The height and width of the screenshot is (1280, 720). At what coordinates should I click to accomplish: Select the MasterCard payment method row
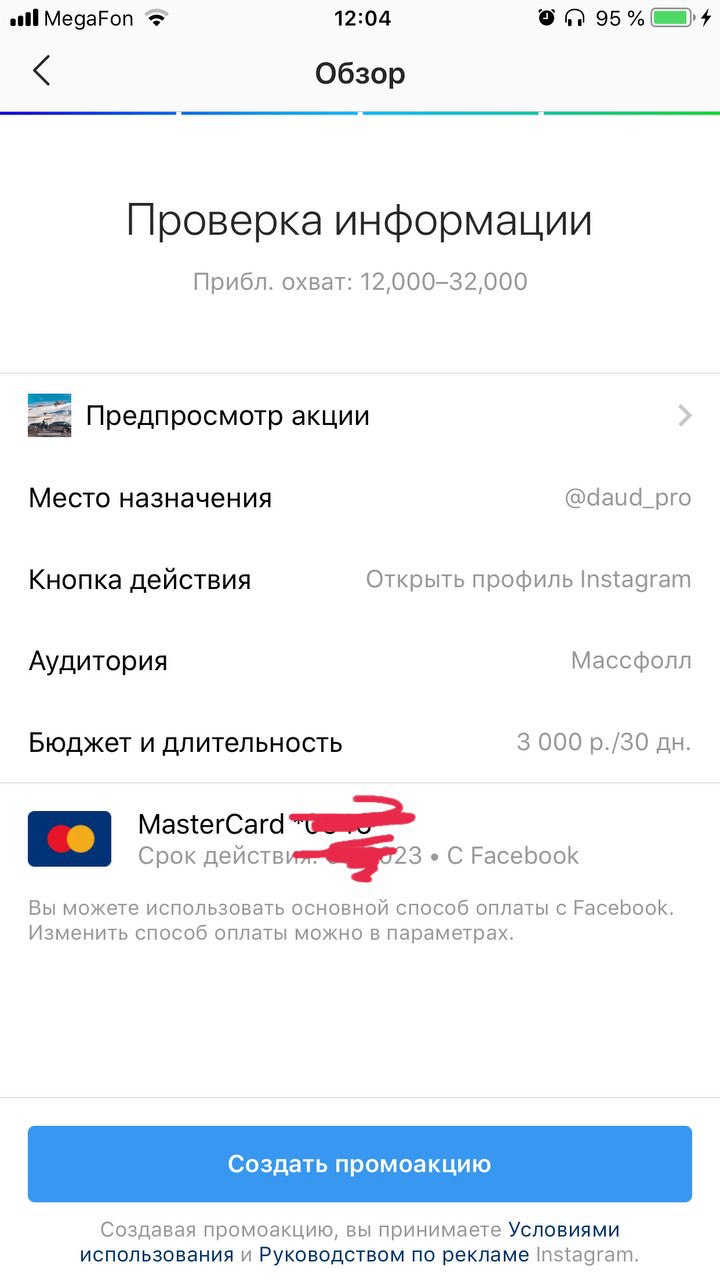click(360, 838)
